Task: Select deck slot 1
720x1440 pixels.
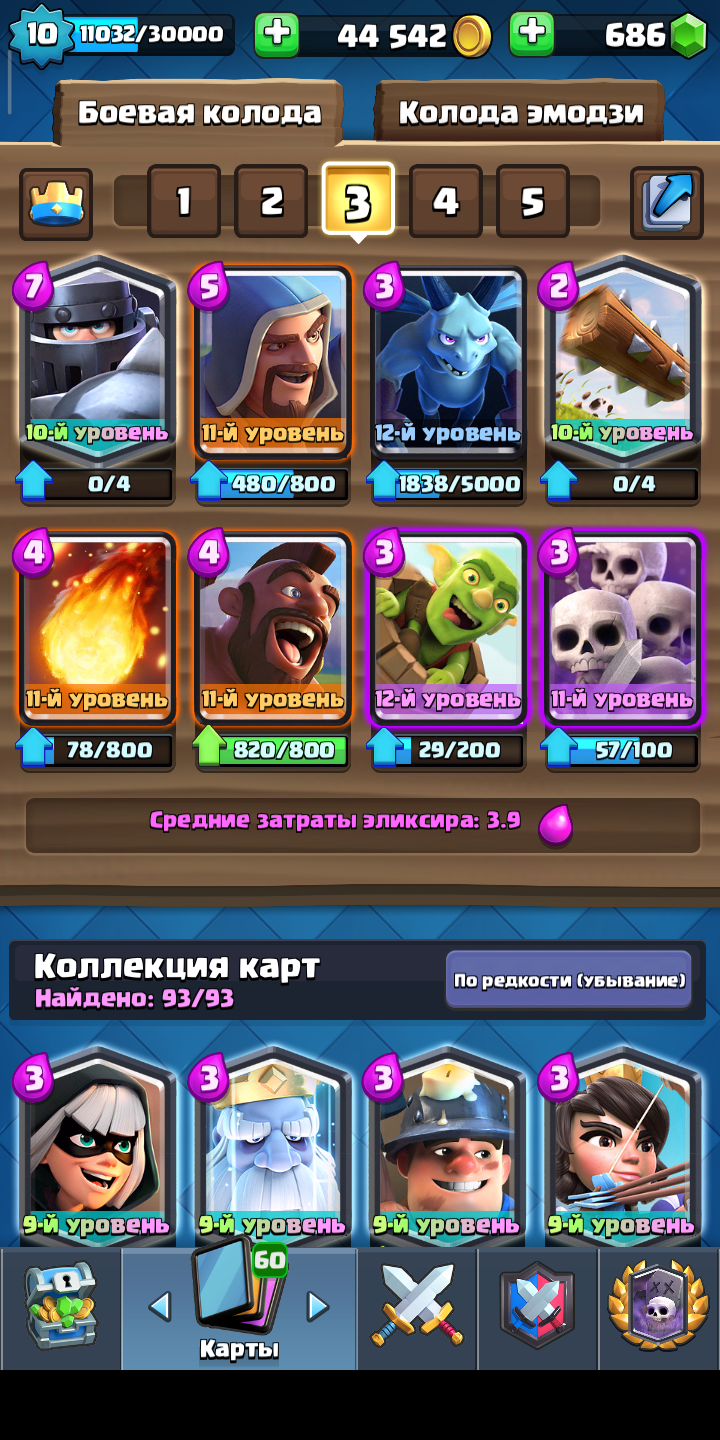Action: pyautogui.click(x=184, y=202)
